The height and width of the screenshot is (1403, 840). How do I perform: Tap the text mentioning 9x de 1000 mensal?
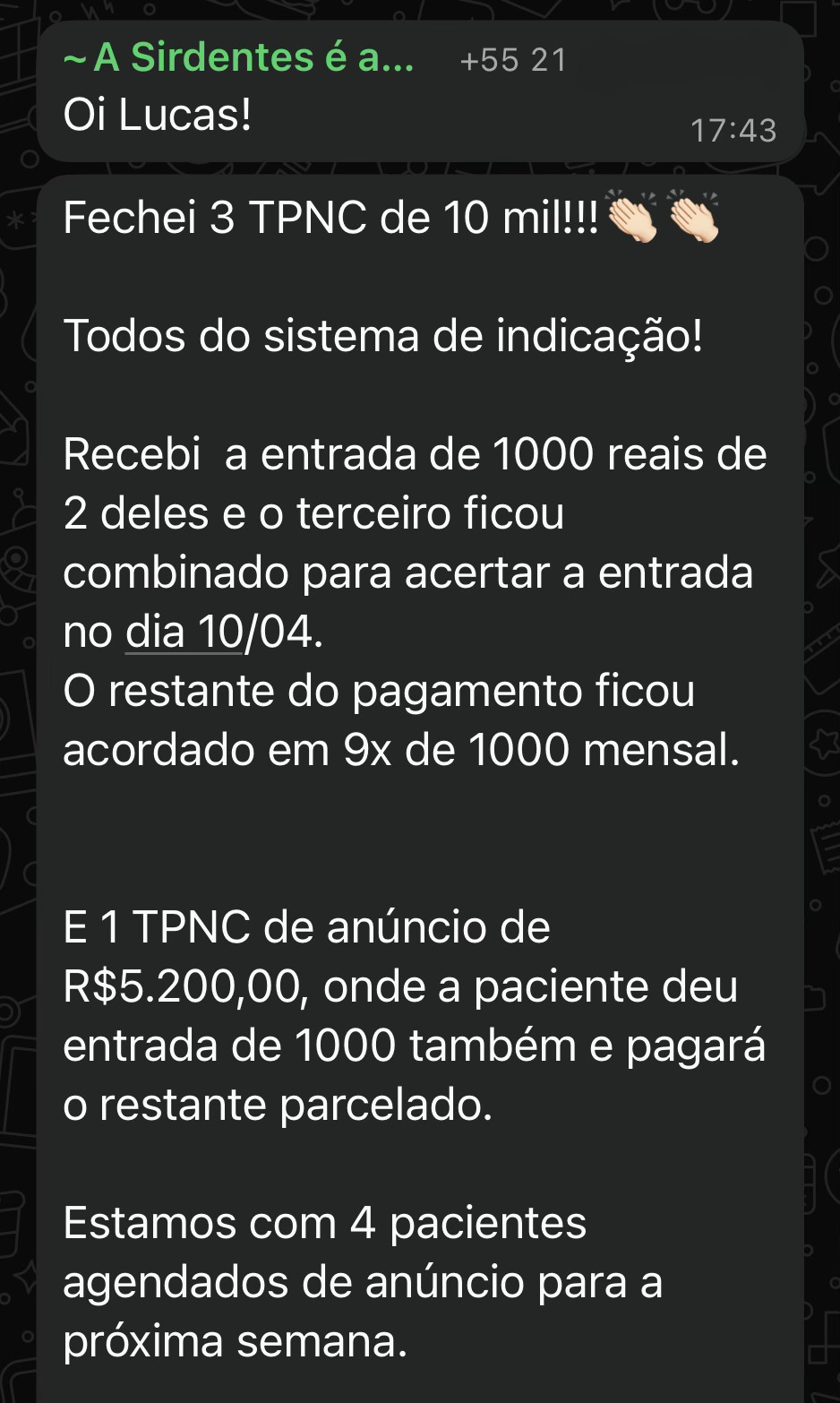coord(403,749)
